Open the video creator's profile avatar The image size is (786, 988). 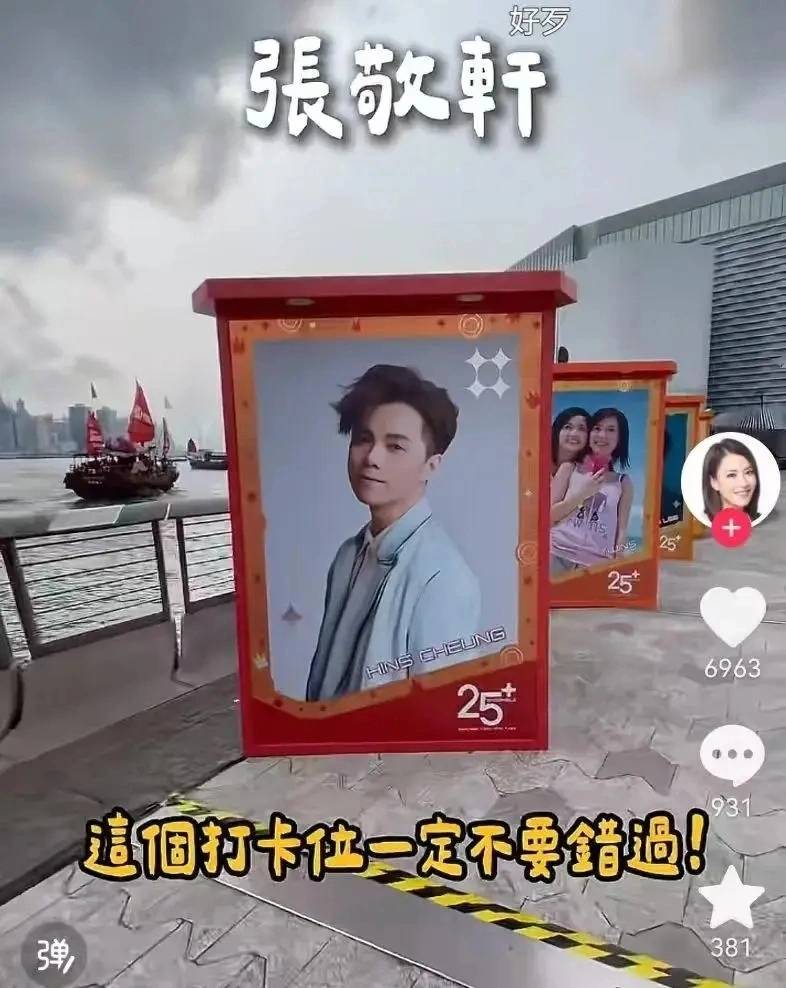730,478
